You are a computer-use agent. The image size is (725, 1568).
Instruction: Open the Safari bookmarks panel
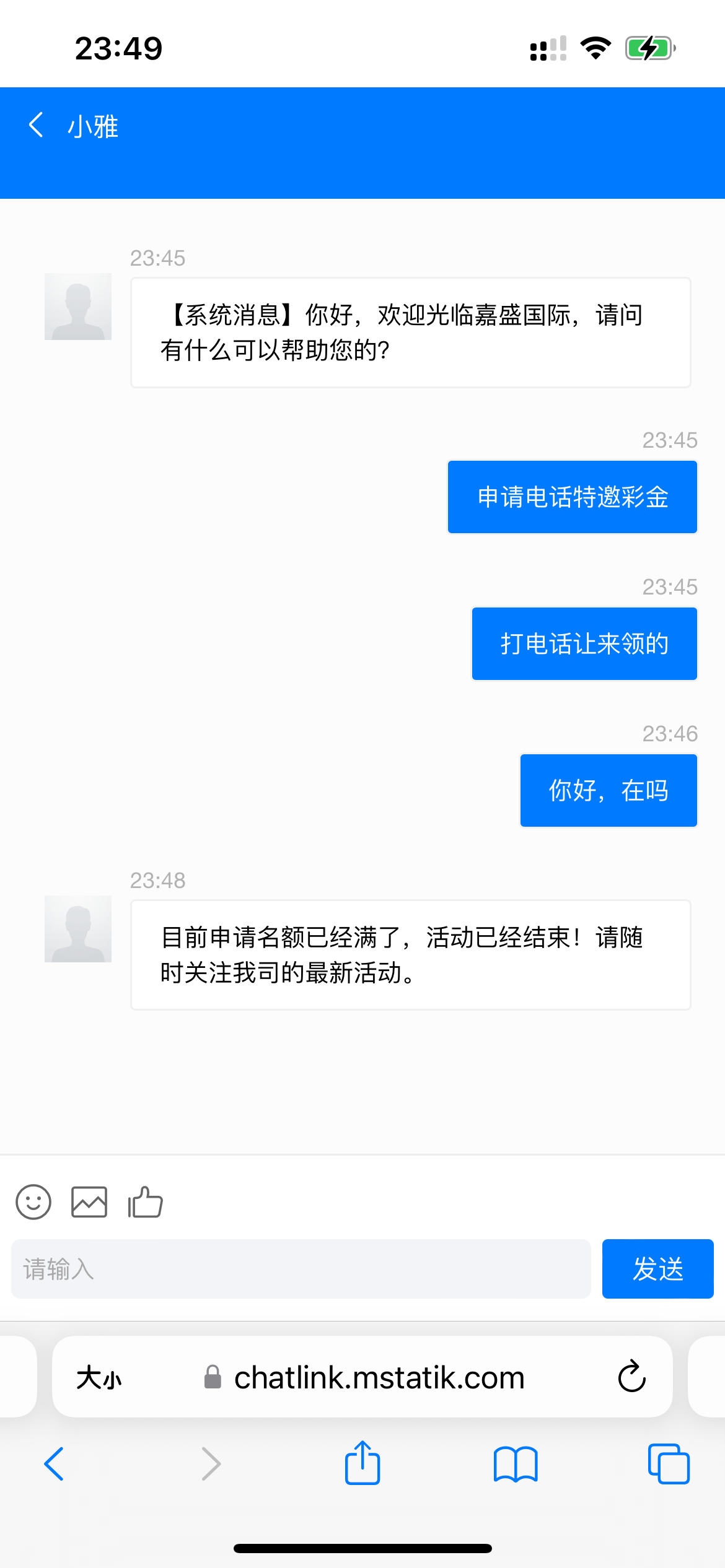tap(516, 1464)
